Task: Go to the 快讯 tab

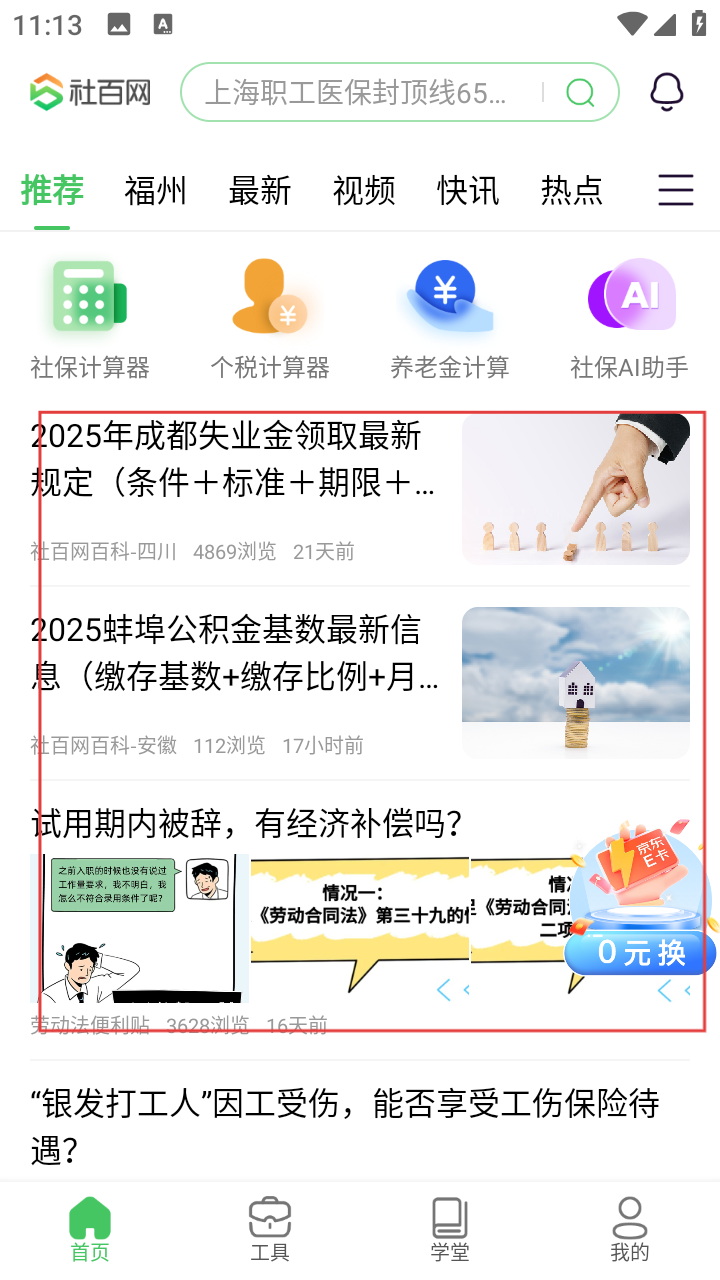Action: pyautogui.click(x=467, y=190)
